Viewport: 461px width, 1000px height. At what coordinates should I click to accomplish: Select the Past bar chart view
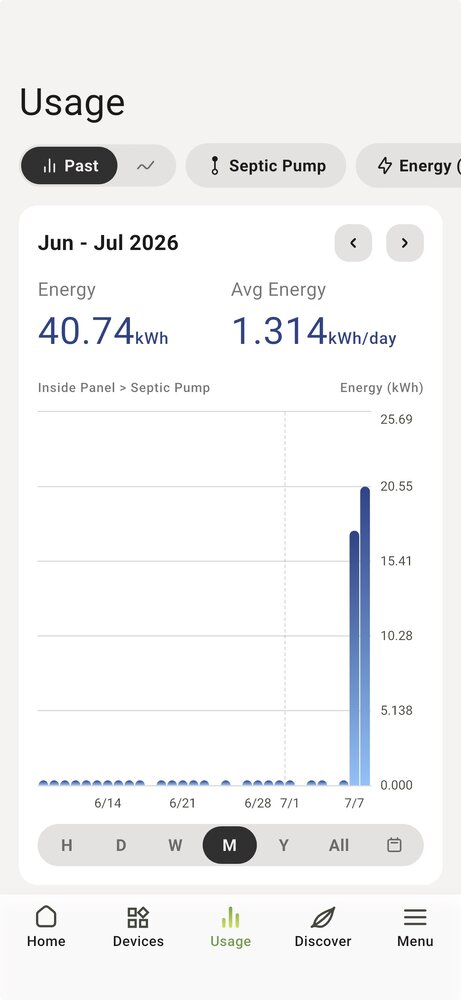70,166
